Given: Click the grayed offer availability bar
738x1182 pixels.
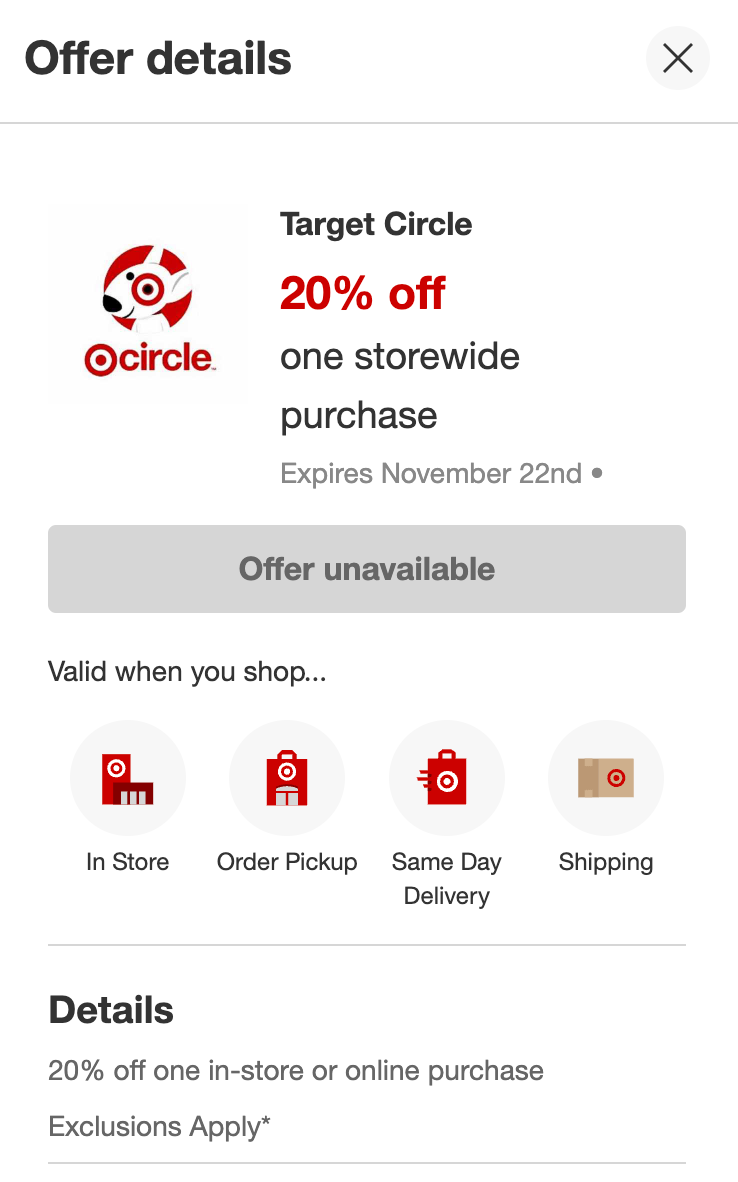Looking at the screenshot, I should pyautogui.click(x=366, y=568).
